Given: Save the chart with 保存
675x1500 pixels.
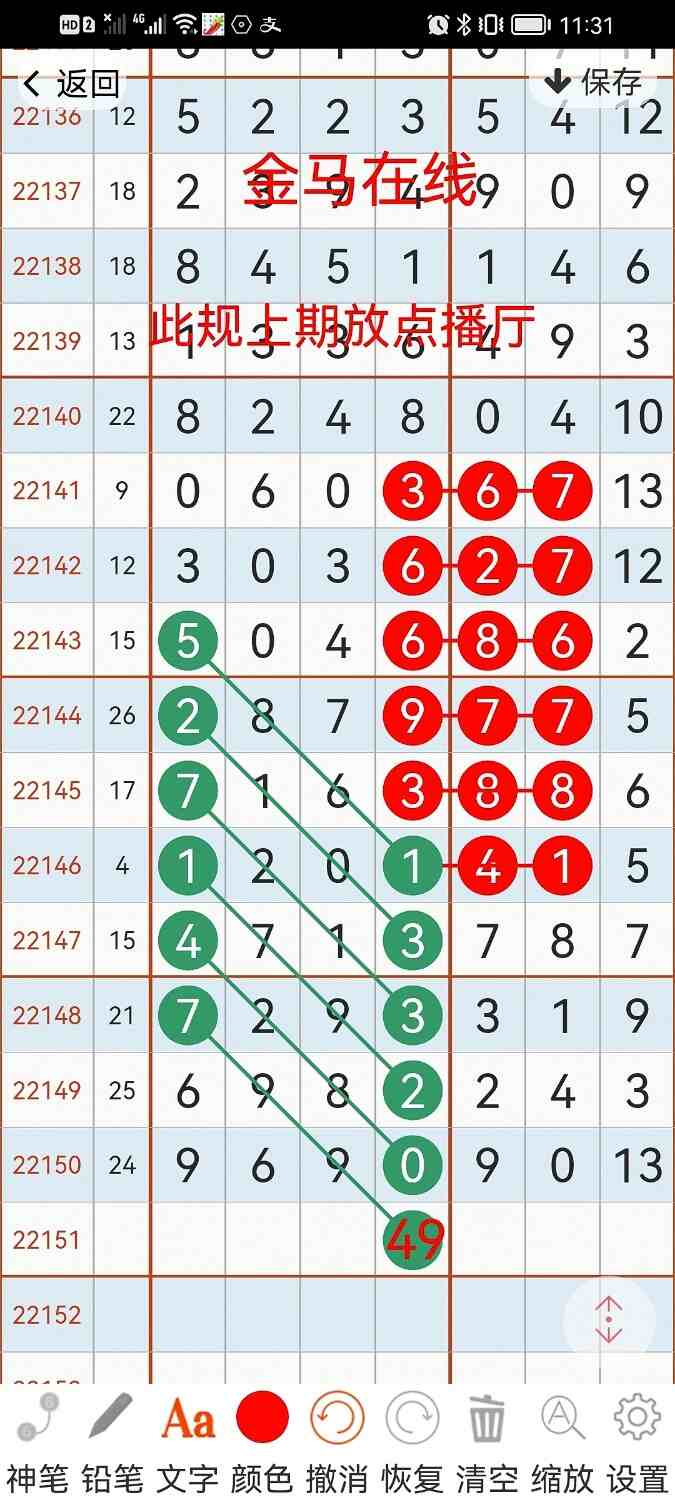Looking at the screenshot, I should 592,82.
